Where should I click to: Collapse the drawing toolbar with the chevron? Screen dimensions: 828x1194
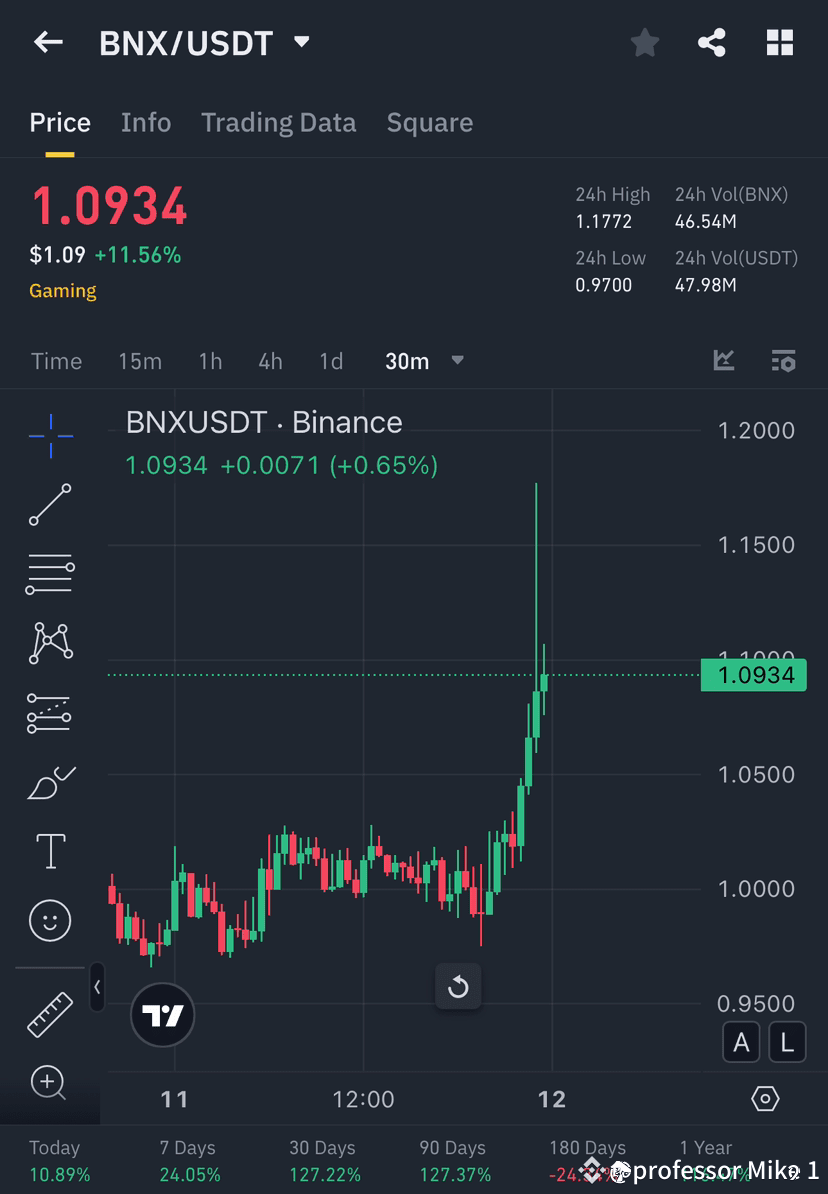97,987
